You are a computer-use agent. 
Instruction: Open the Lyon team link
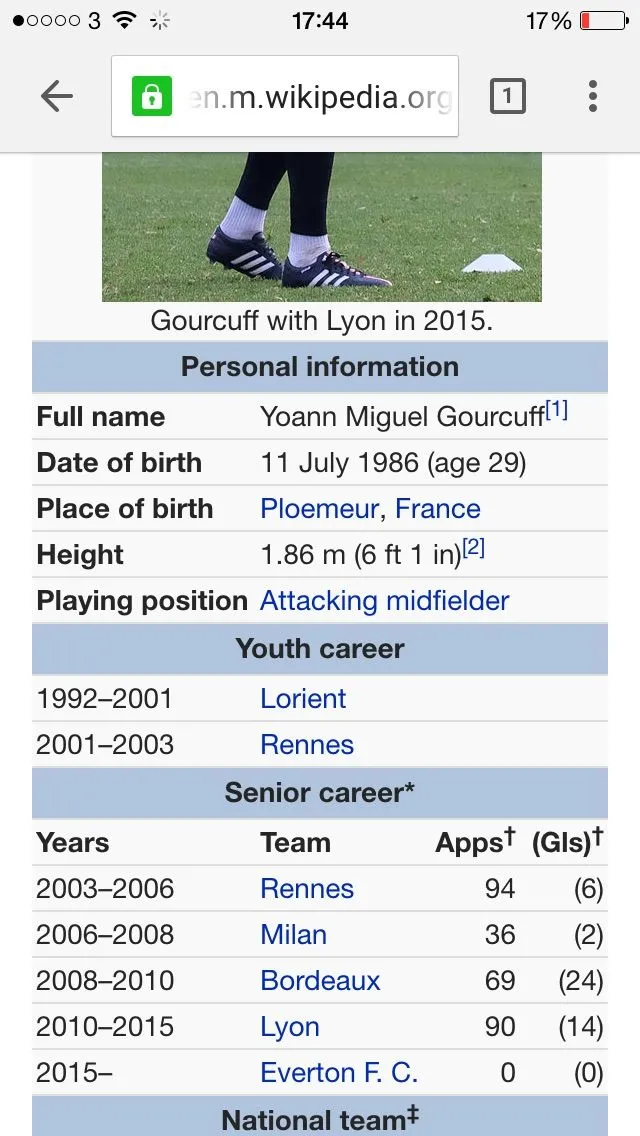tap(290, 1027)
